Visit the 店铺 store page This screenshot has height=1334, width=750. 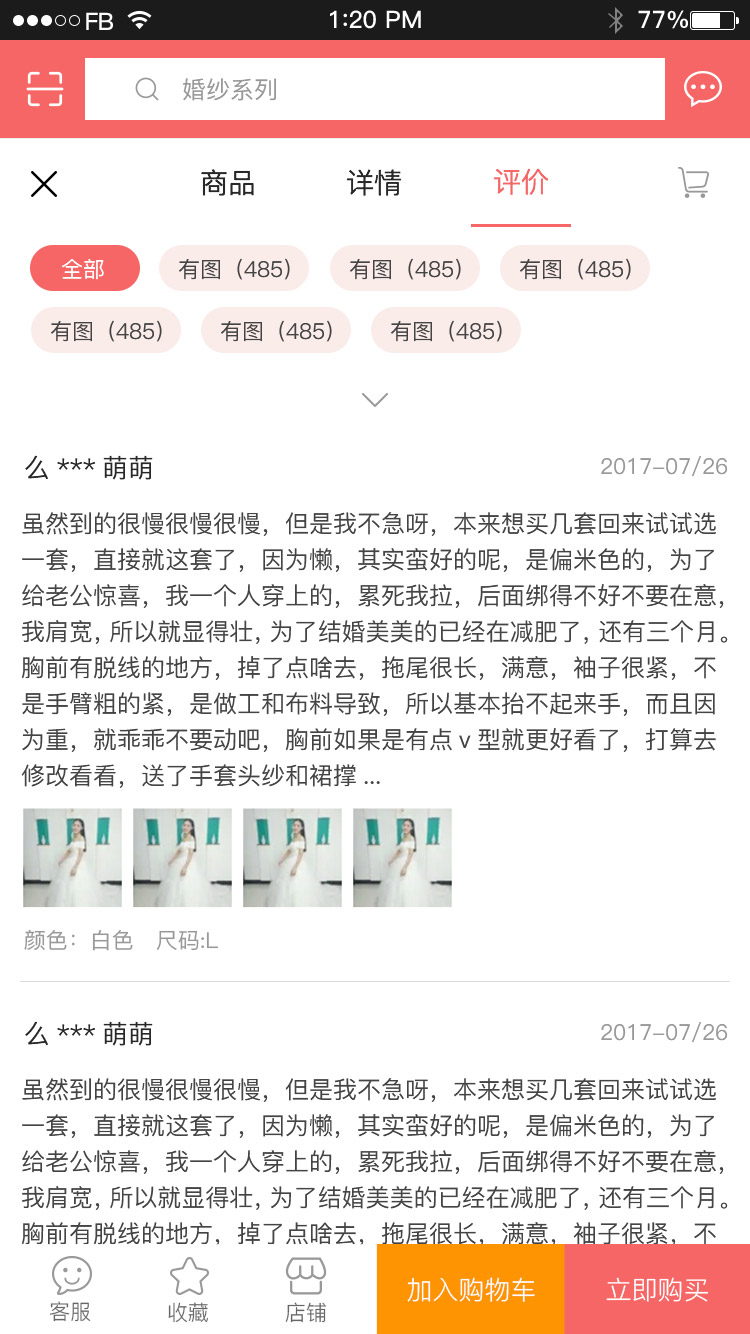coord(305,1289)
